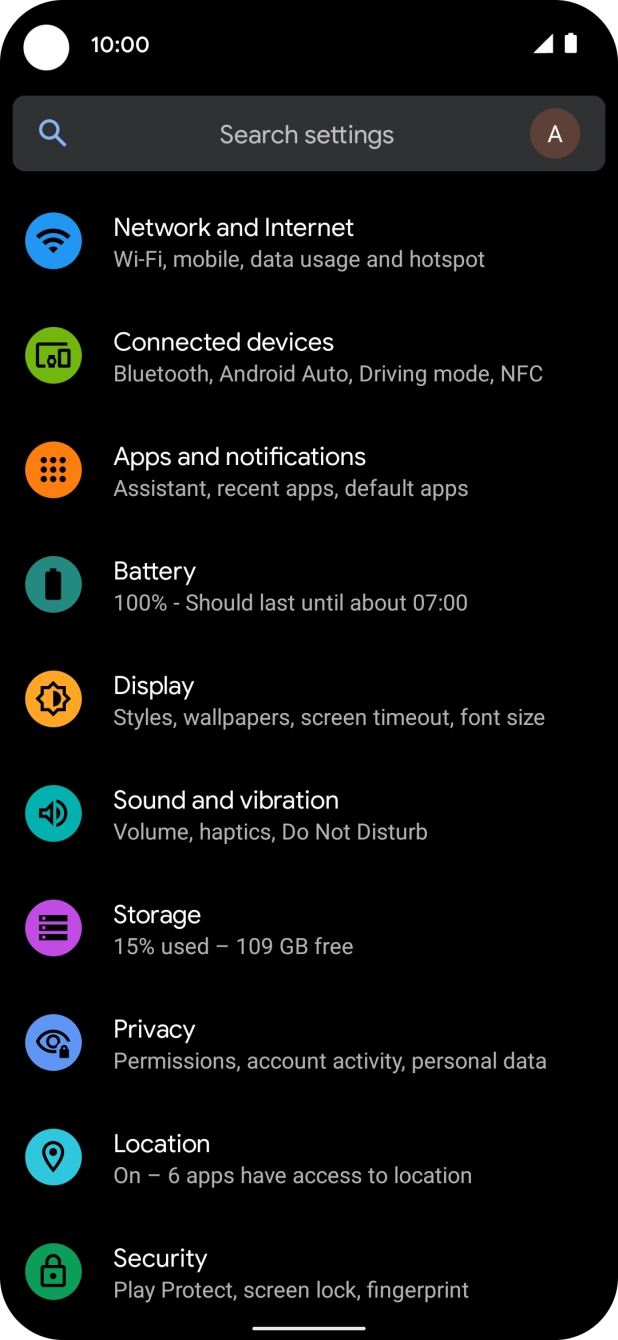
Task: Check Storage usage details
Action: coord(309,929)
